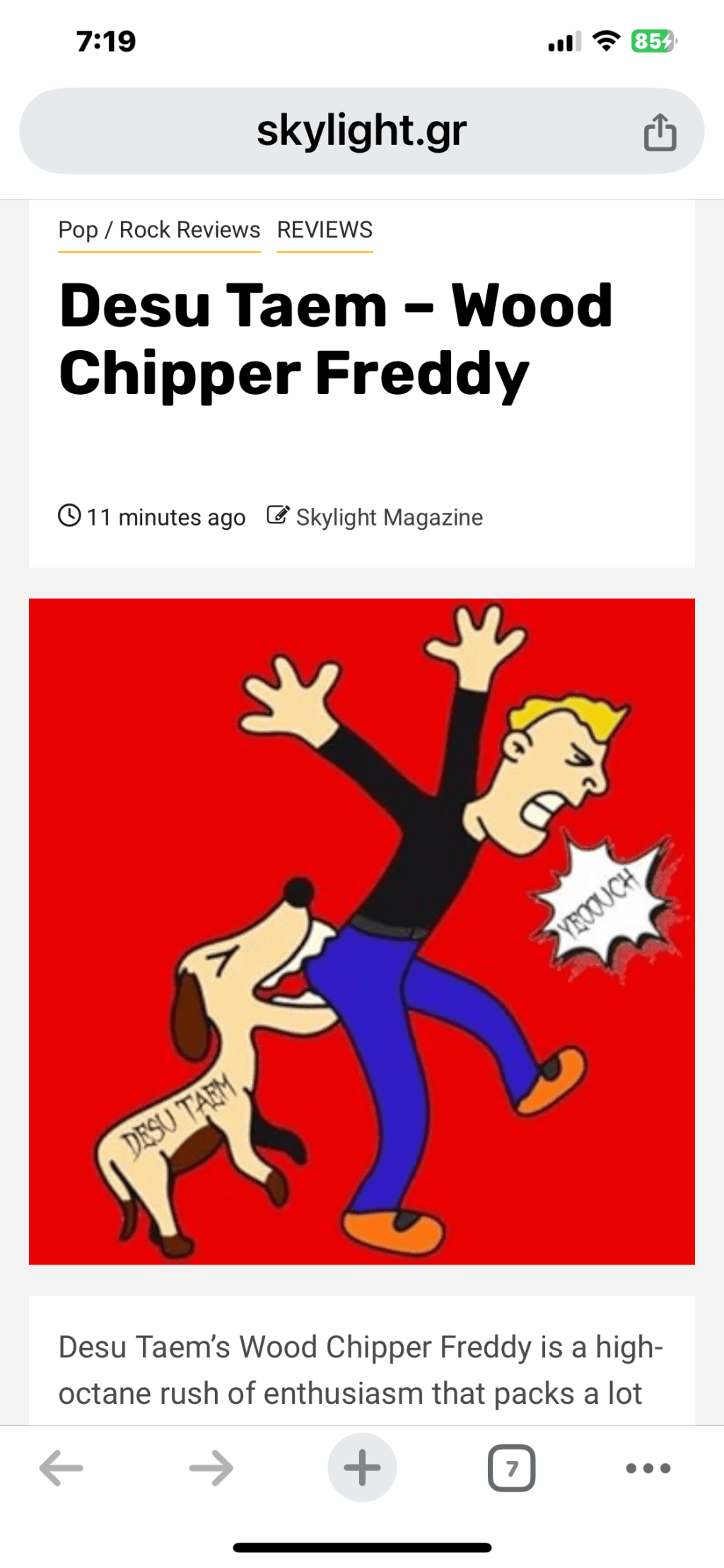
Task: Go back to previous page
Action: point(62,1468)
